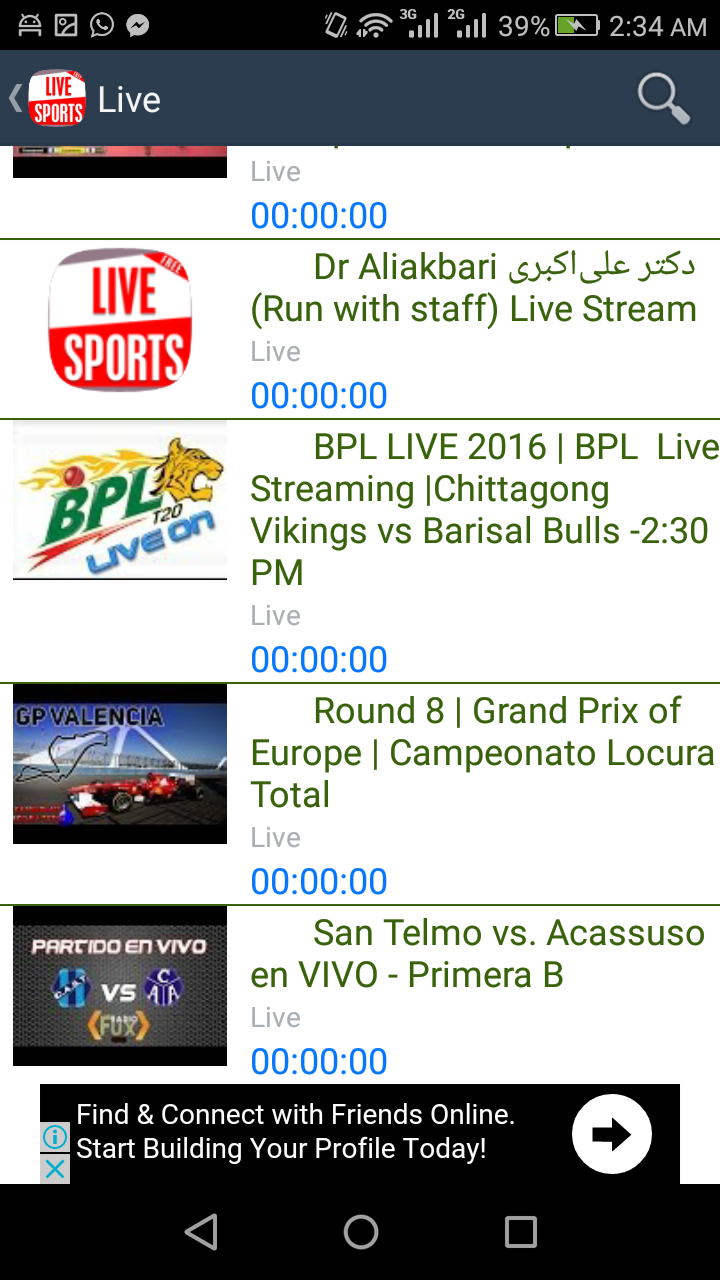Image resolution: width=720 pixels, height=1280 pixels.
Task: Open the search magnifier icon
Action: [x=663, y=99]
